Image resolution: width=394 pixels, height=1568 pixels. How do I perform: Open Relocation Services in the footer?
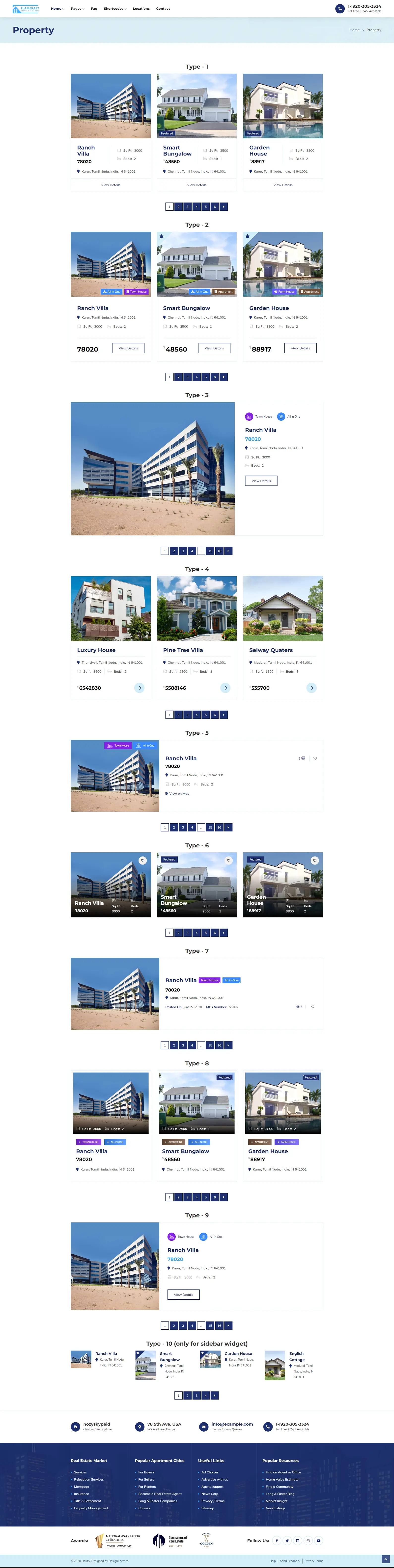point(89,1480)
